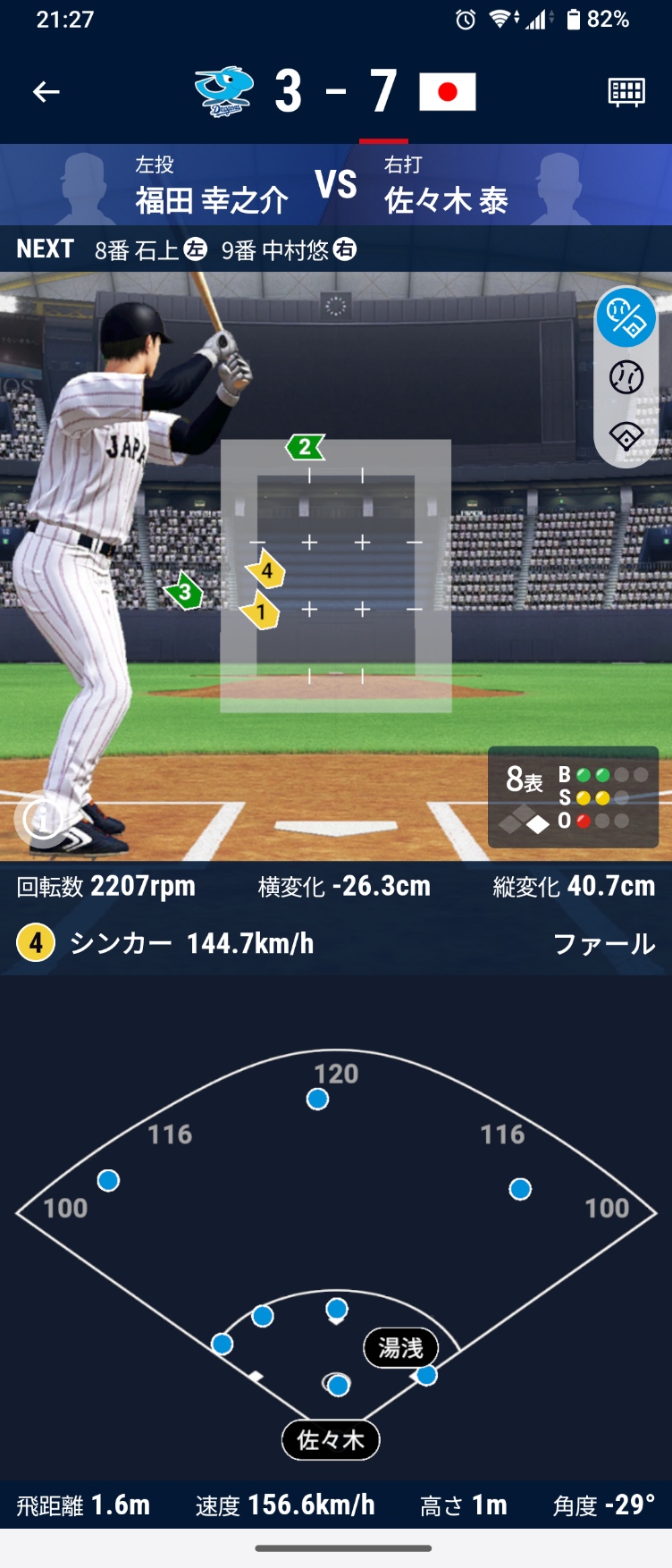Open pitcher 福田 幸之介's profile
Viewport: 672px width, 1568px height.
(211, 186)
